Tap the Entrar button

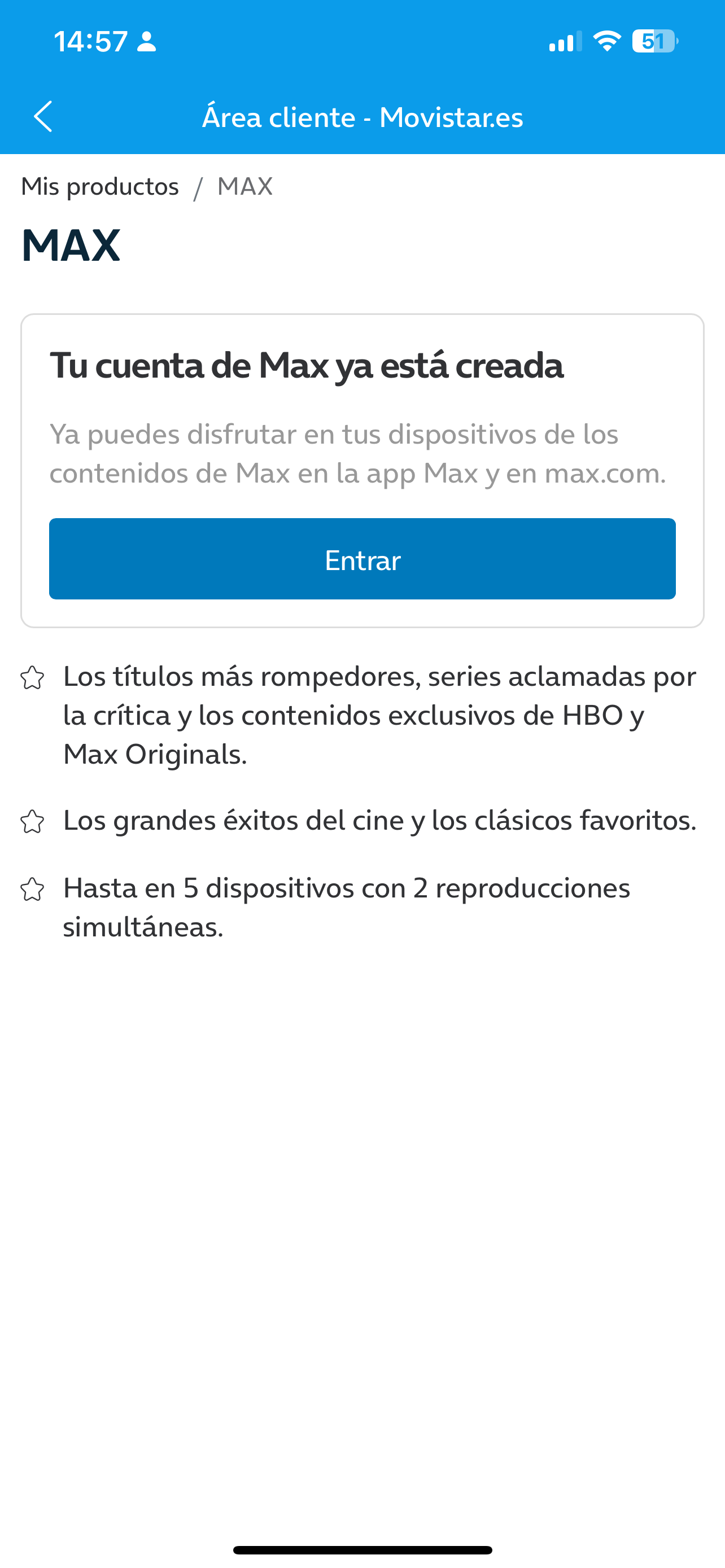click(362, 559)
